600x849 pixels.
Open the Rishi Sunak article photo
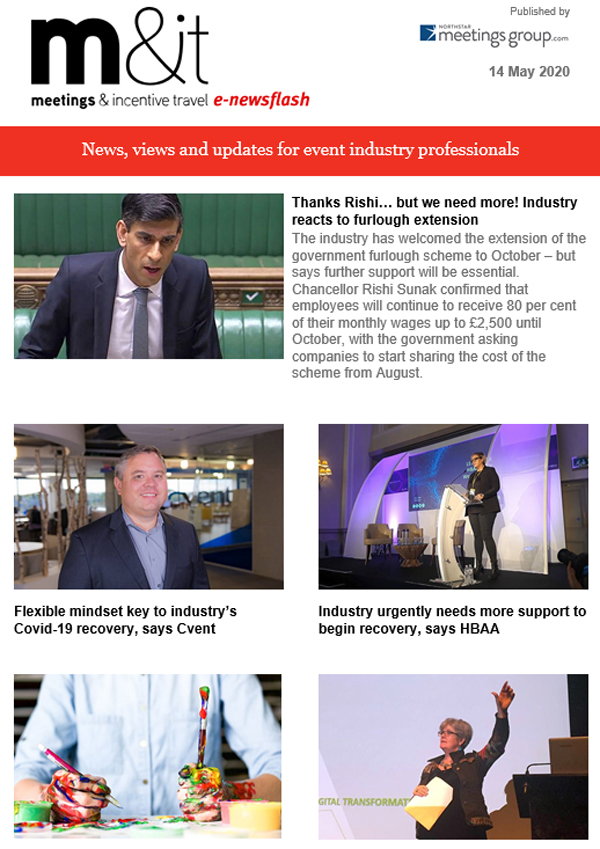[148, 276]
